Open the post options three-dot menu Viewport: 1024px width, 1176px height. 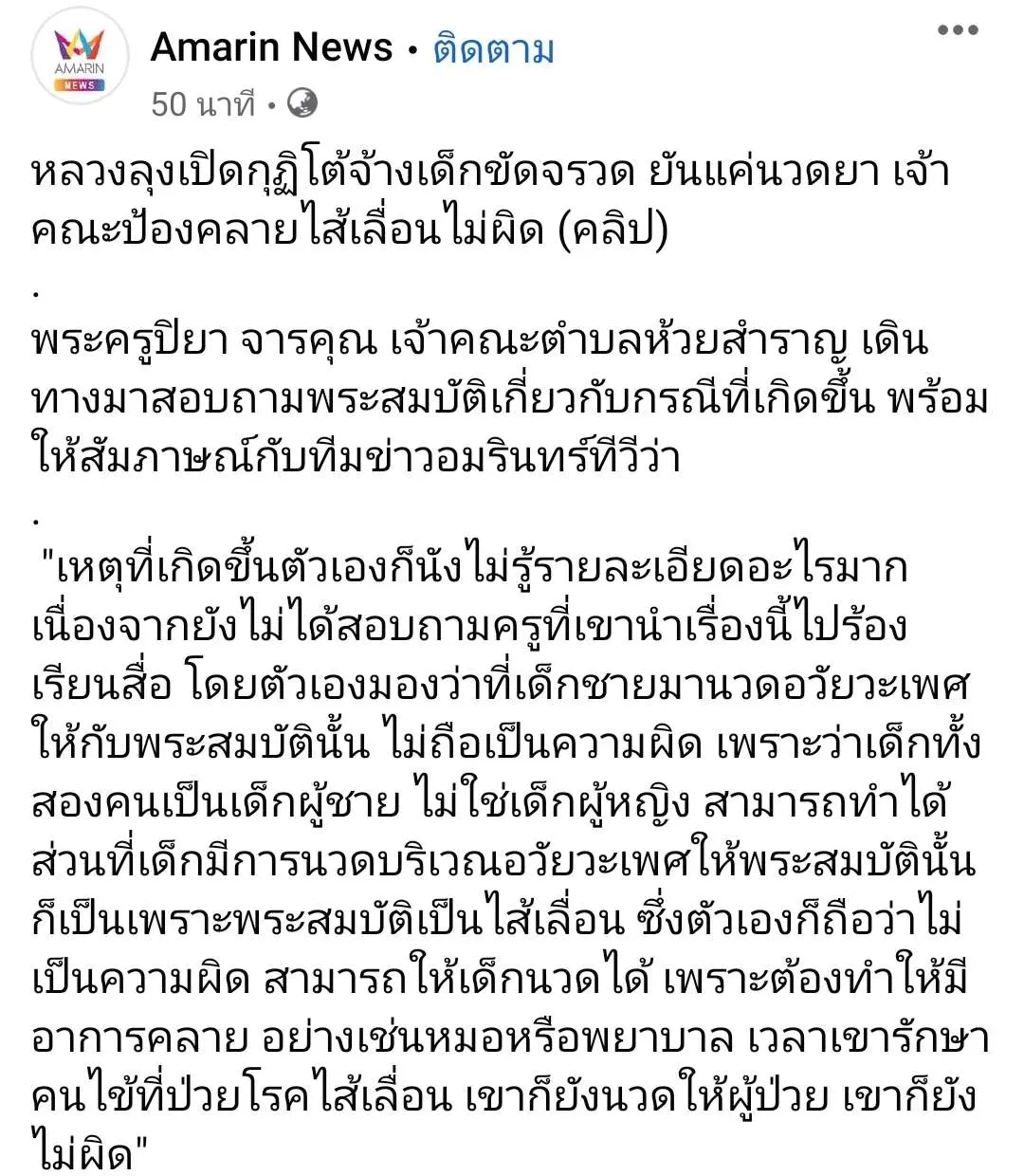(957, 30)
